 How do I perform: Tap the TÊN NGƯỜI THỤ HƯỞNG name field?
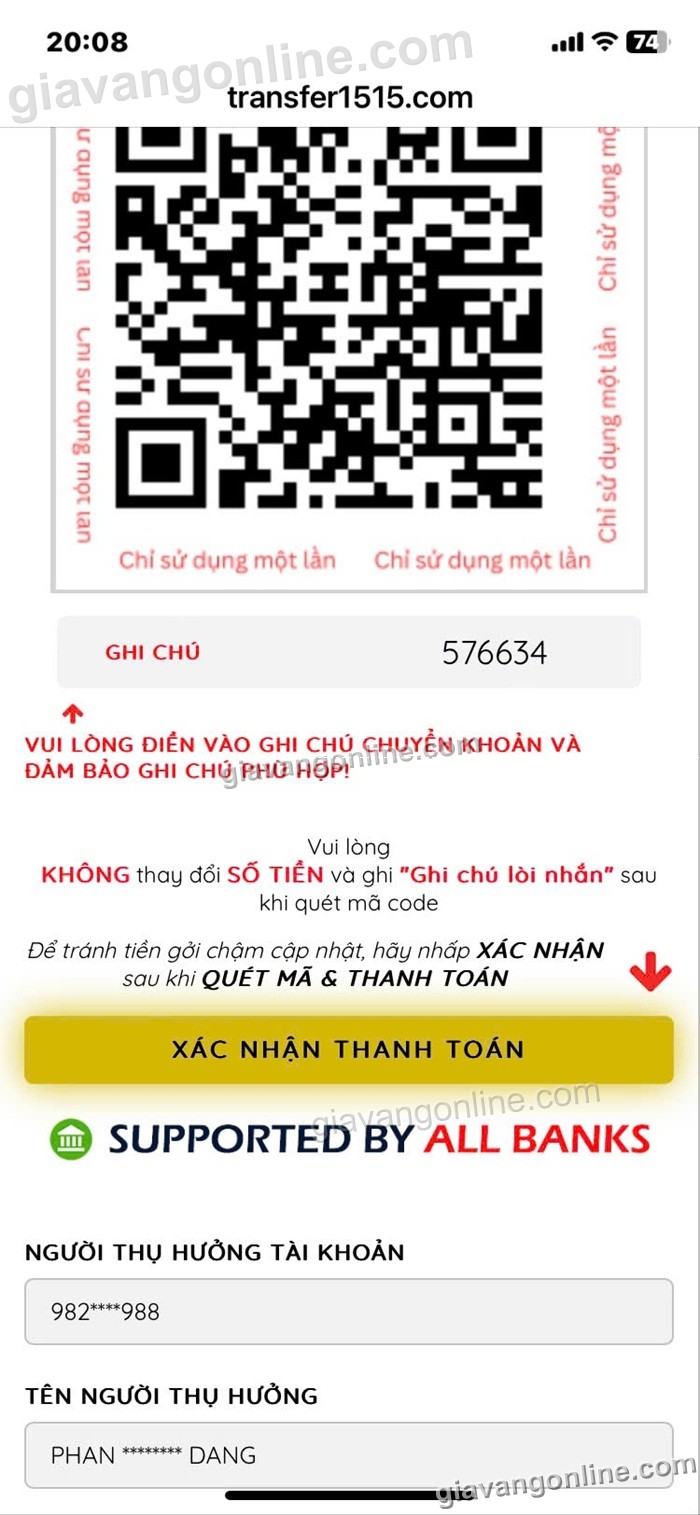click(x=348, y=1454)
